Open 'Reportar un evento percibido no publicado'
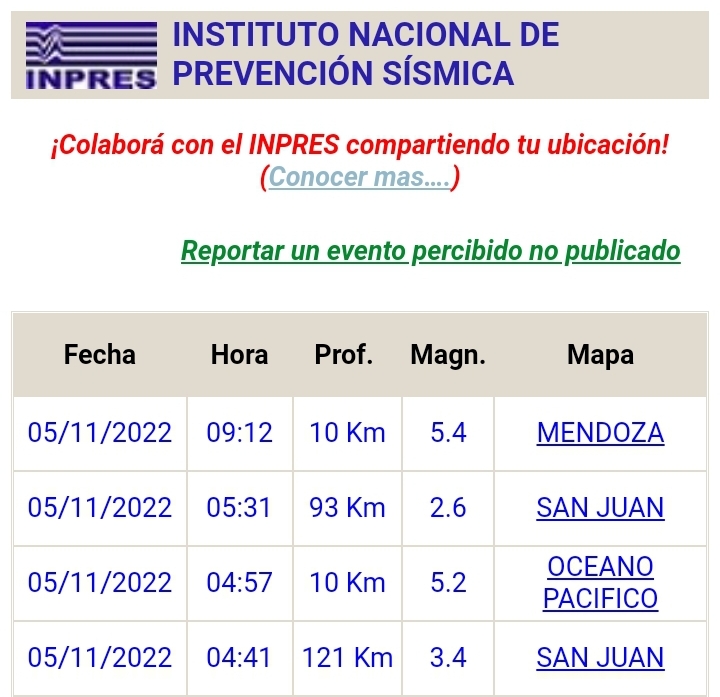720x697 pixels. click(x=431, y=250)
